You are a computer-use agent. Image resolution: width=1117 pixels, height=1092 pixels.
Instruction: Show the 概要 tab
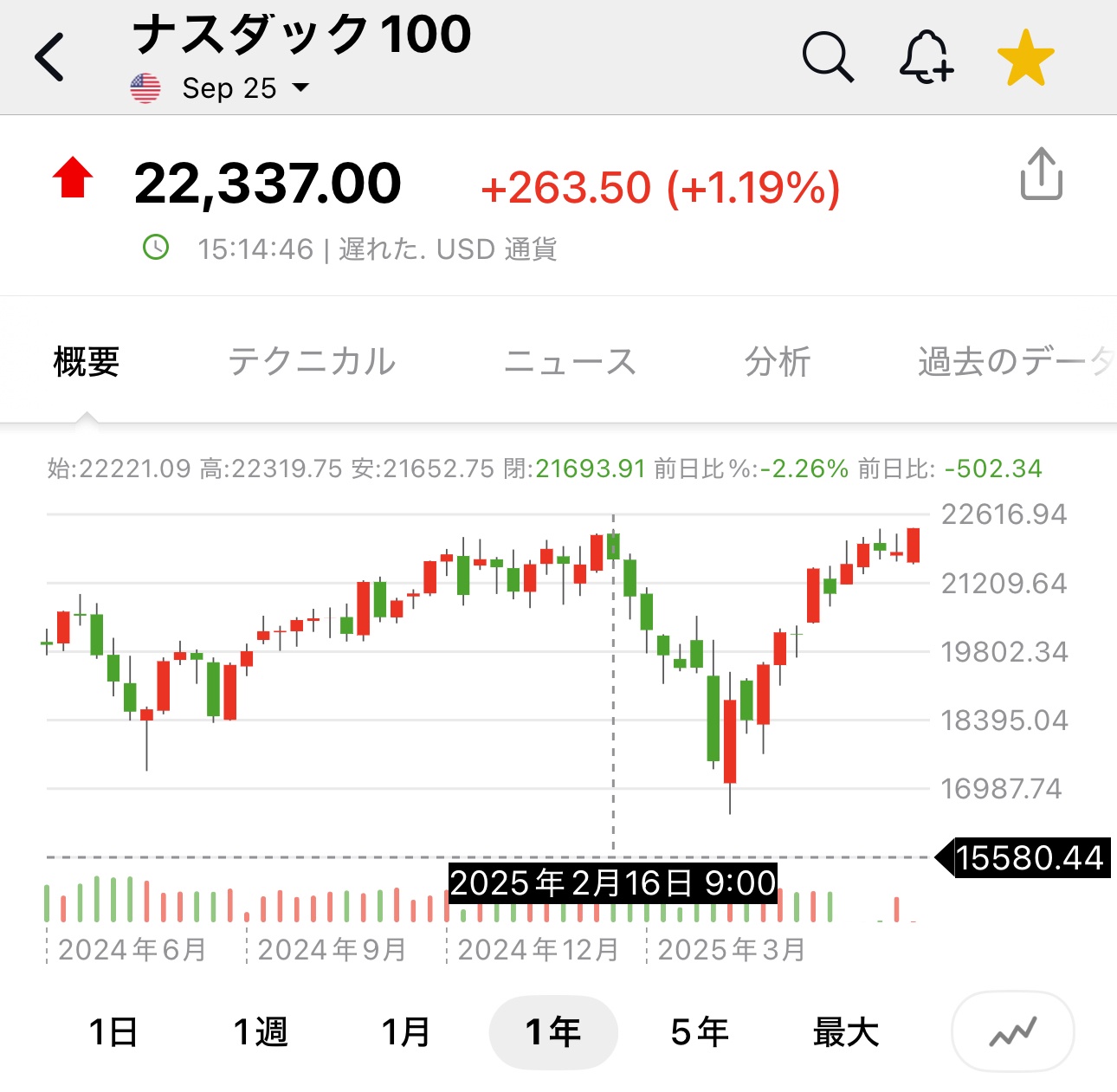[87, 361]
